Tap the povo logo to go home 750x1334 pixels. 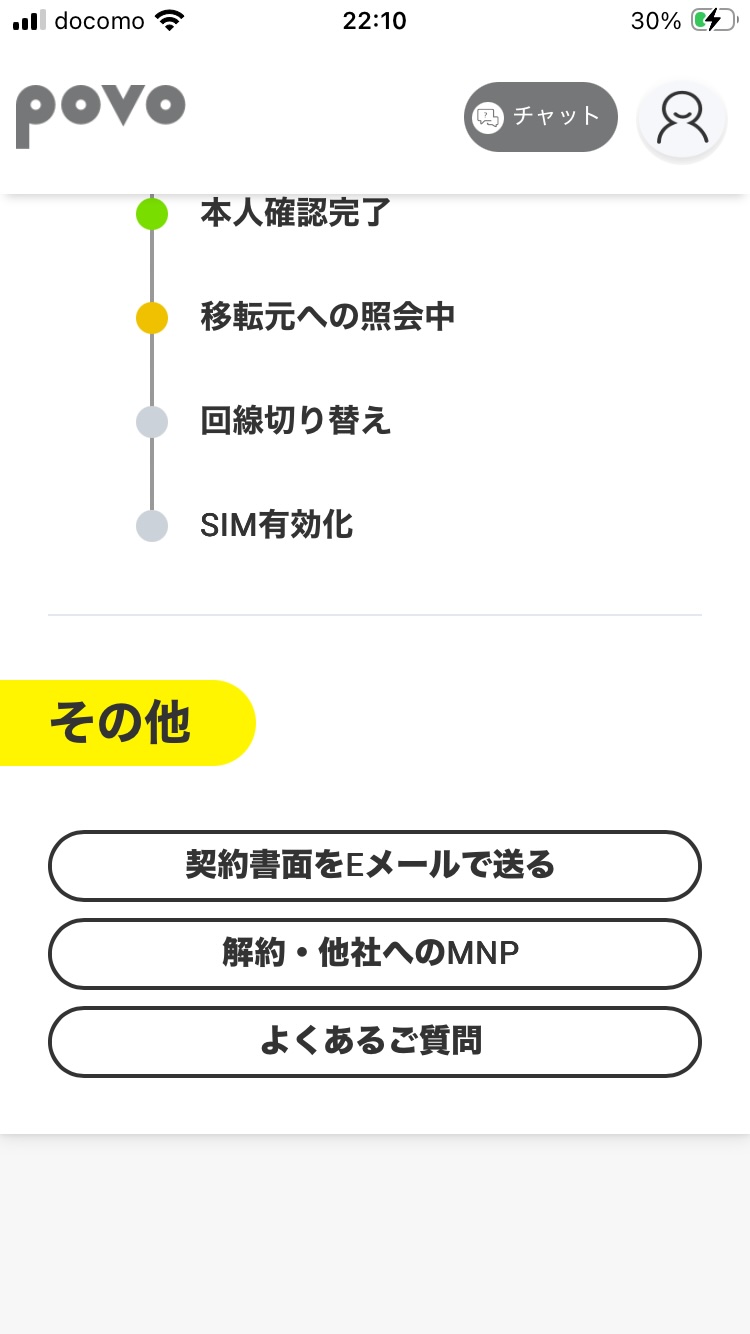[x=100, y=113]
